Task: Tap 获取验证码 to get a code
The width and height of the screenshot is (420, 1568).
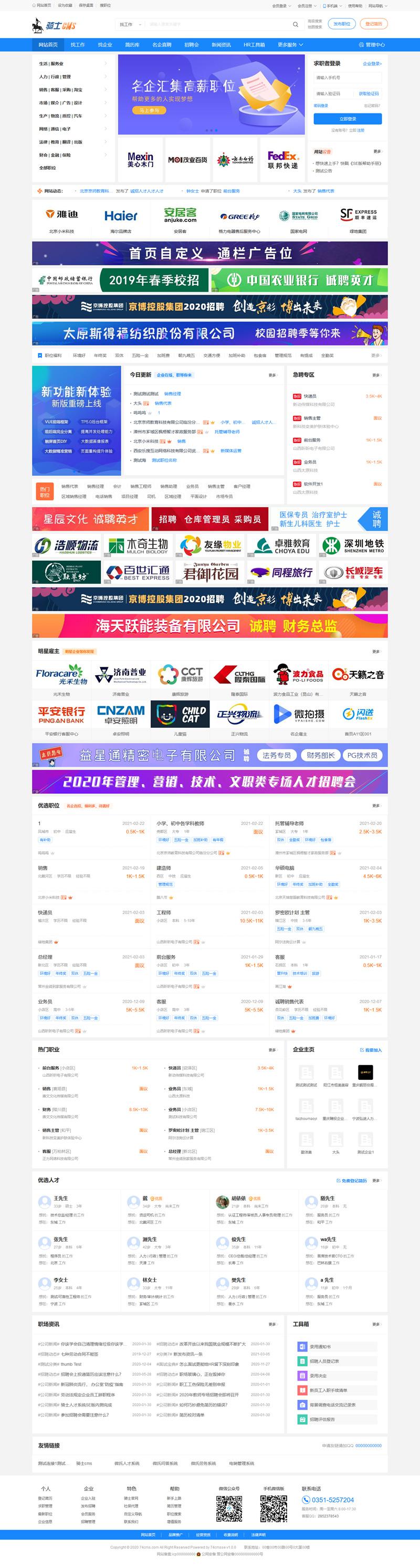Action: [369, 94]
